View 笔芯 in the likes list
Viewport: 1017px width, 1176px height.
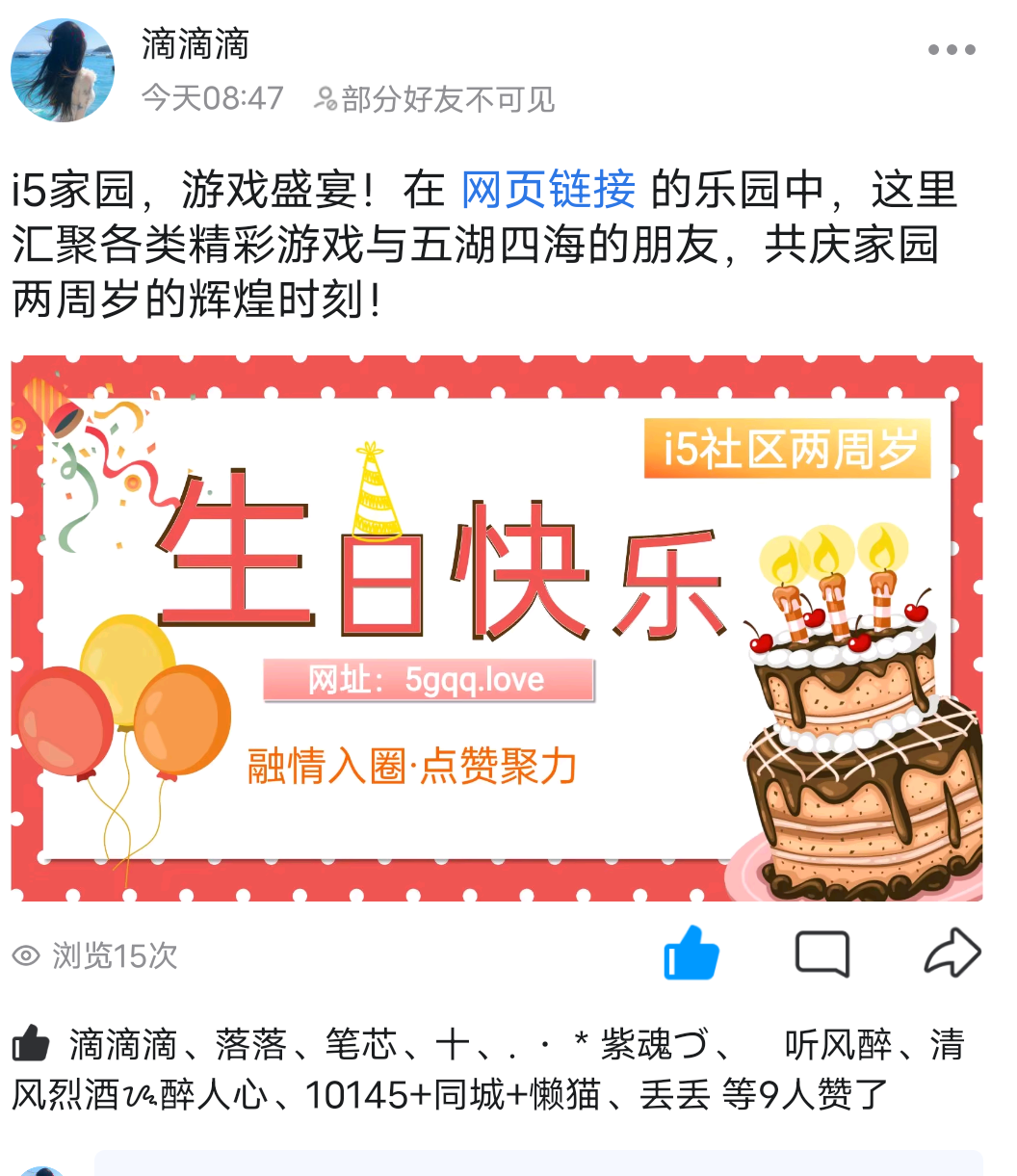click(x=360, y=1045)
